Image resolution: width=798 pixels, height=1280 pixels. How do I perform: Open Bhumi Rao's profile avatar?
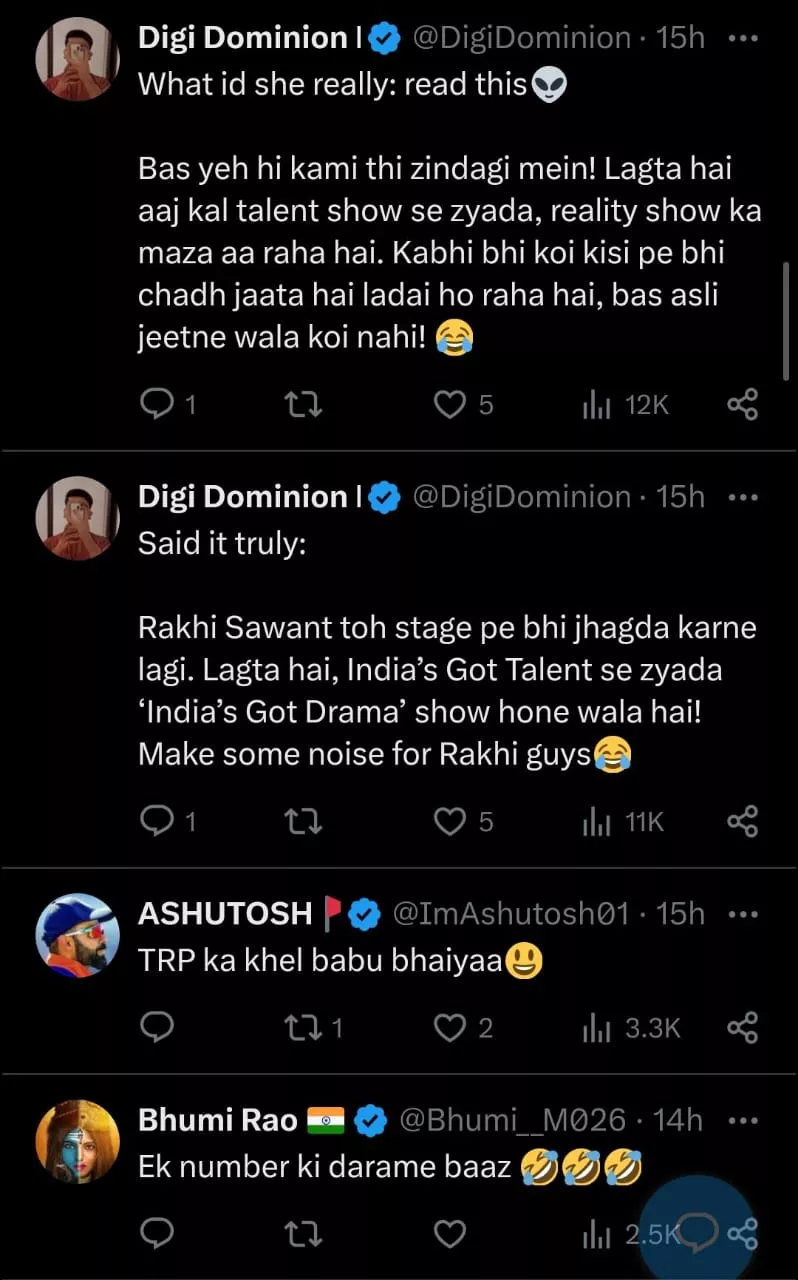[x=78, y=1141]
